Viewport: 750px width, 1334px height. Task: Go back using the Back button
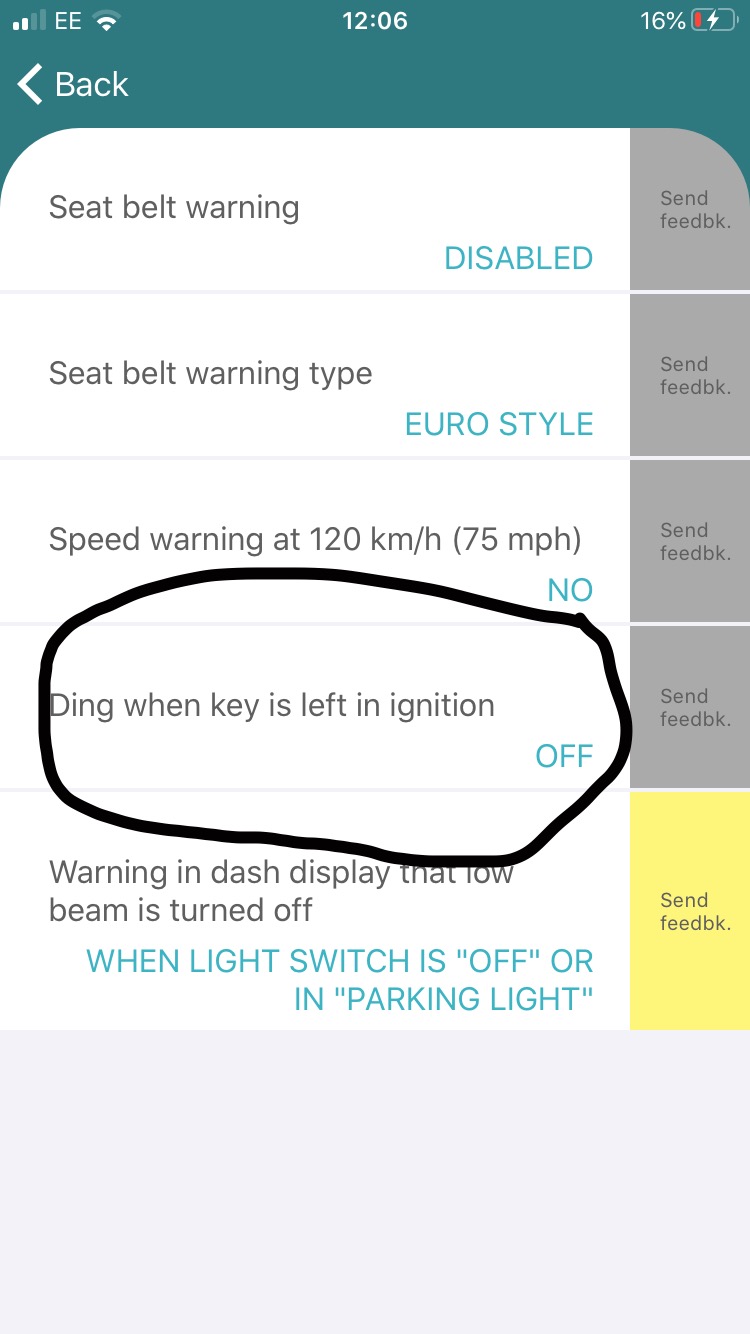coord(73,85)
